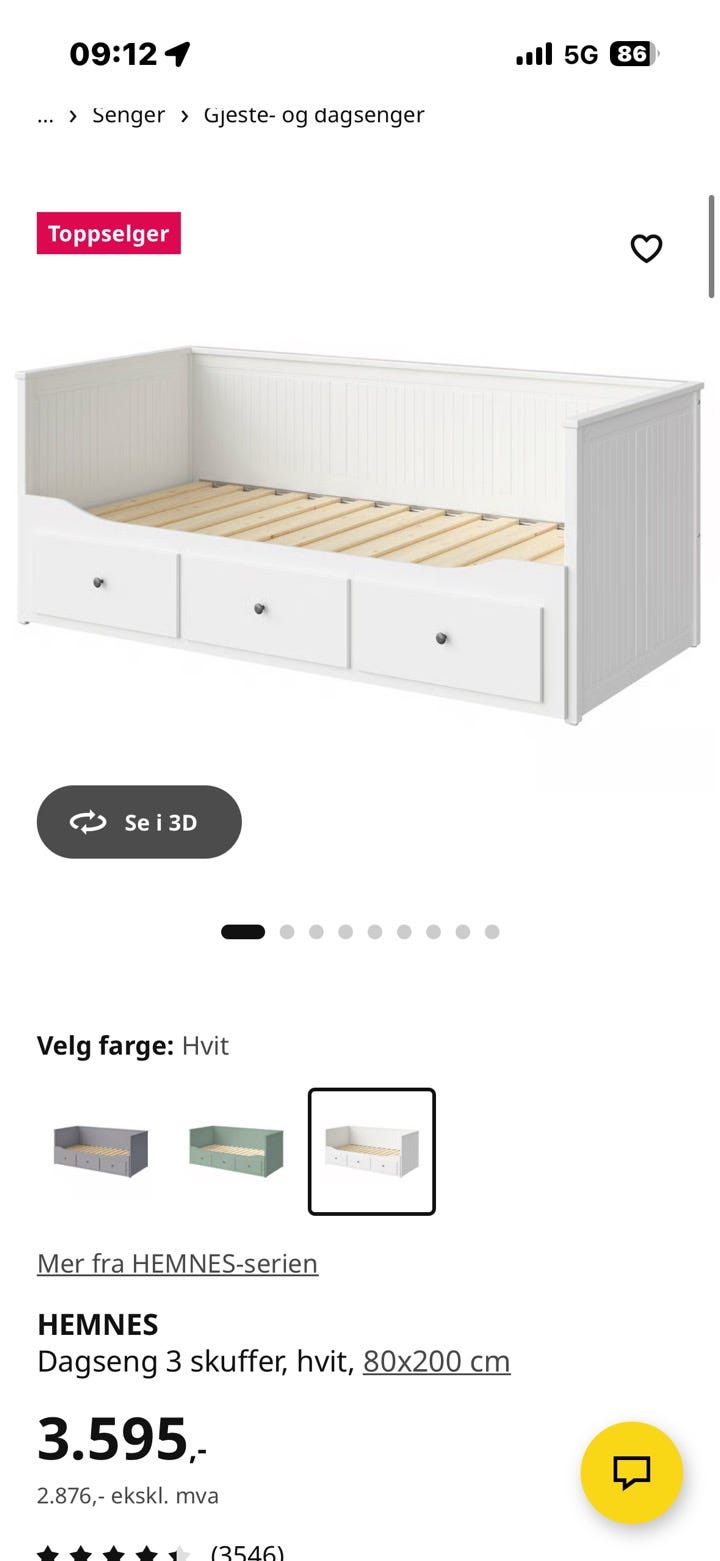Open Mer fra HEMNES-serien link

coord(177,1264)
